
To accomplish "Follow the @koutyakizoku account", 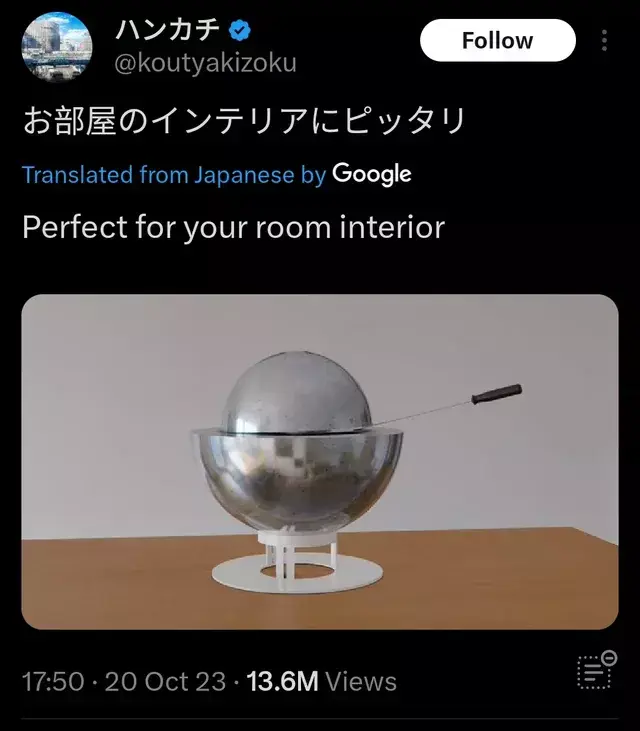I will coord(497,41).
